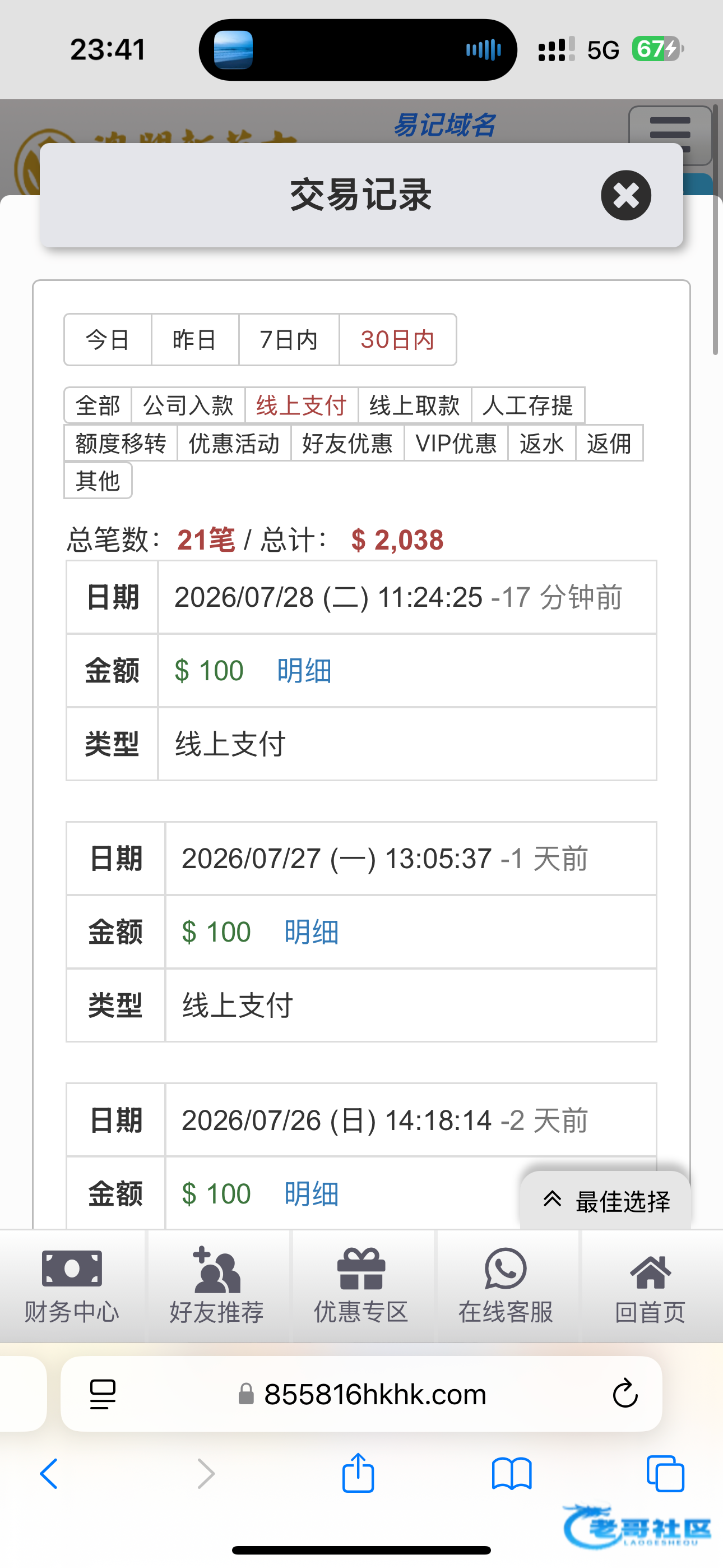Go to 好友推荐
The height and width of the screenshot is (1568, 723).
217,1285
